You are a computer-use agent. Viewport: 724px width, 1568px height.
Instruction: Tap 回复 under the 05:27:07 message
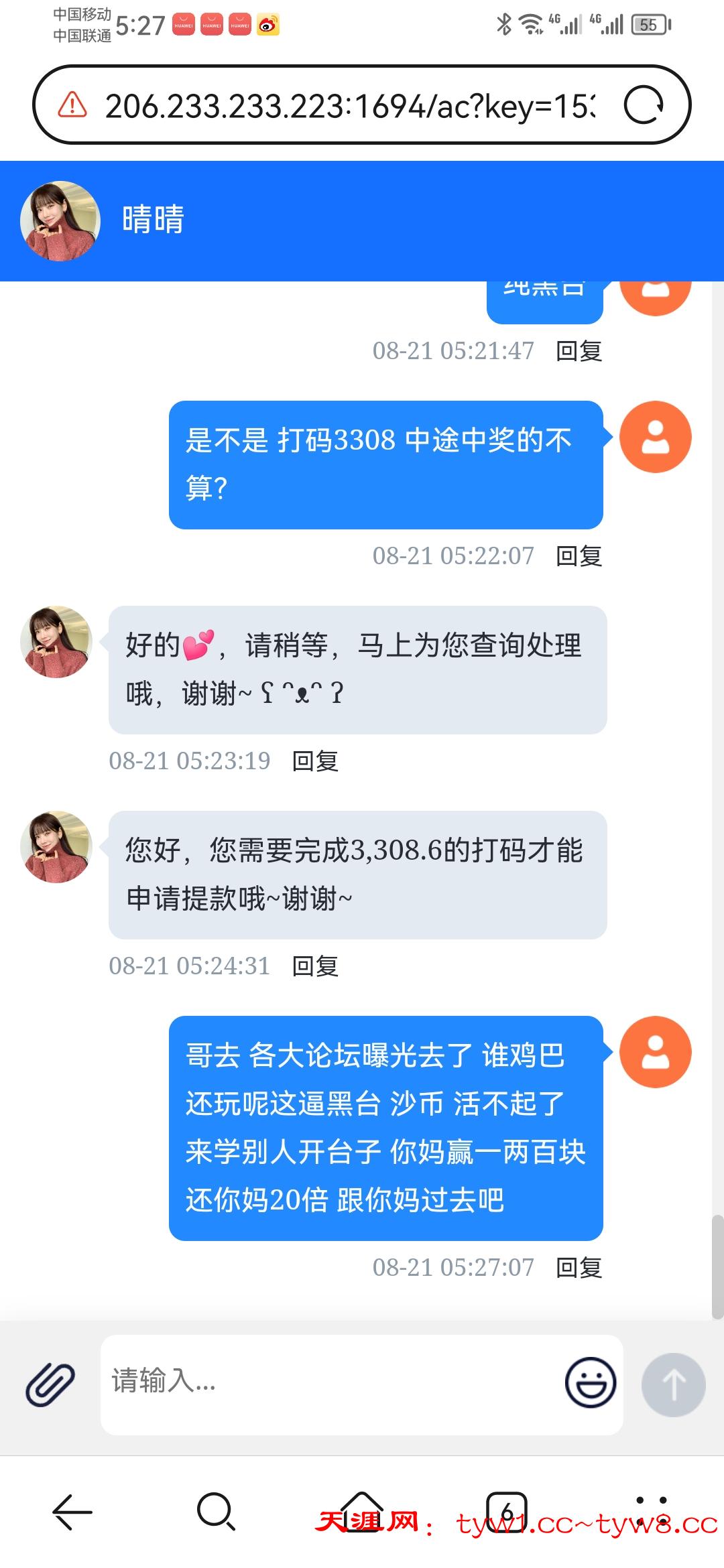[579, 1267]
